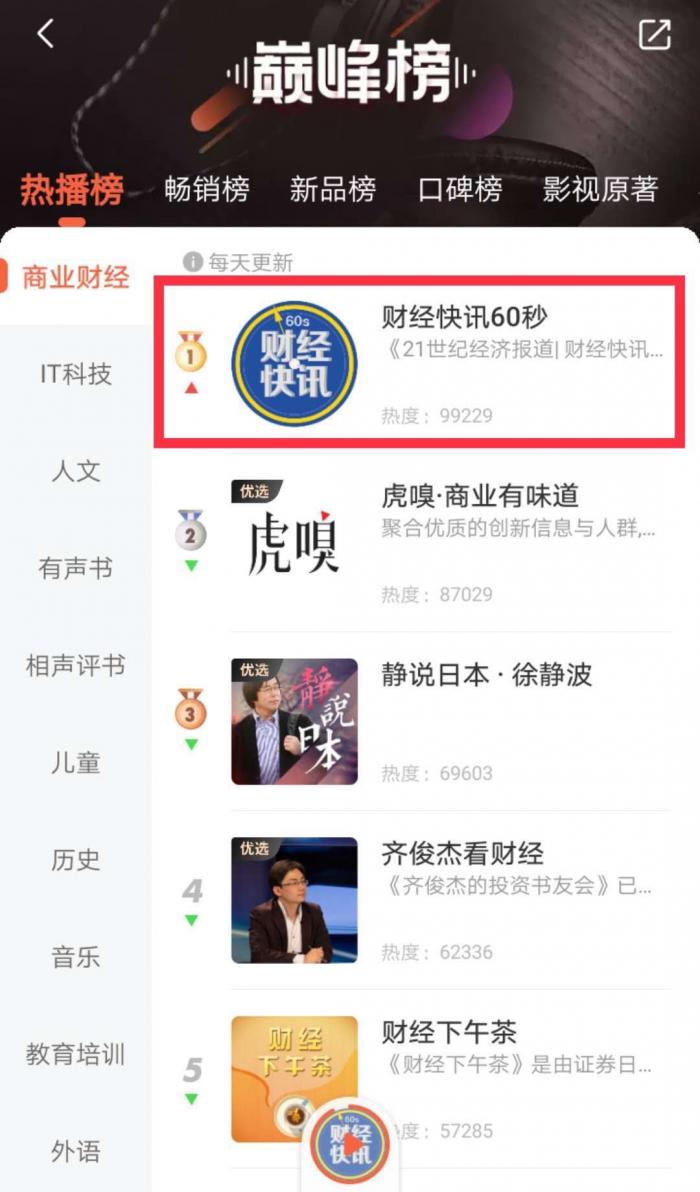Open 财经快讯60秒 album
This screenshot has height=1192, width=700.
(465, 318)
